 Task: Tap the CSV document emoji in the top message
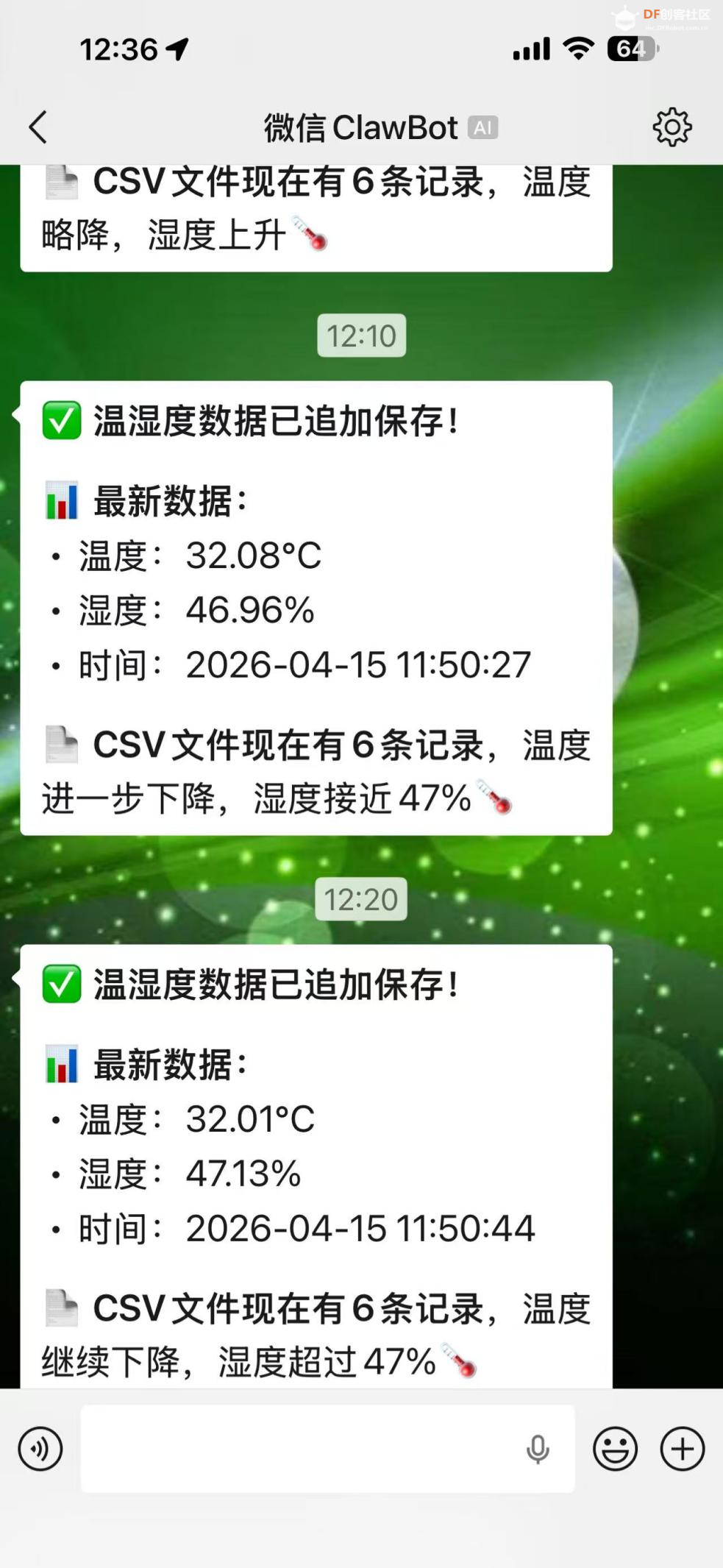(63, 184)
